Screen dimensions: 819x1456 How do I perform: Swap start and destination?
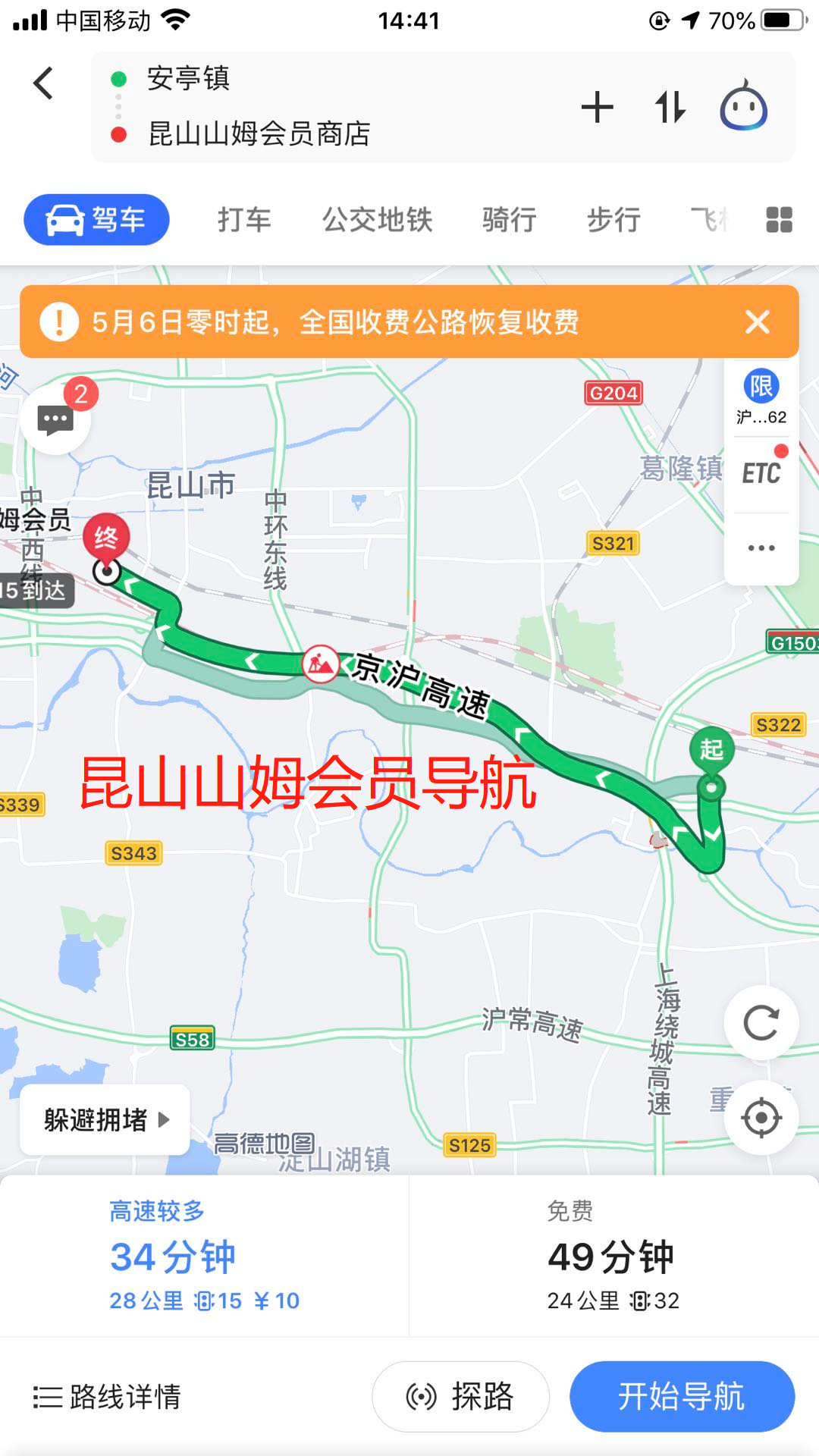click(670, 107)
